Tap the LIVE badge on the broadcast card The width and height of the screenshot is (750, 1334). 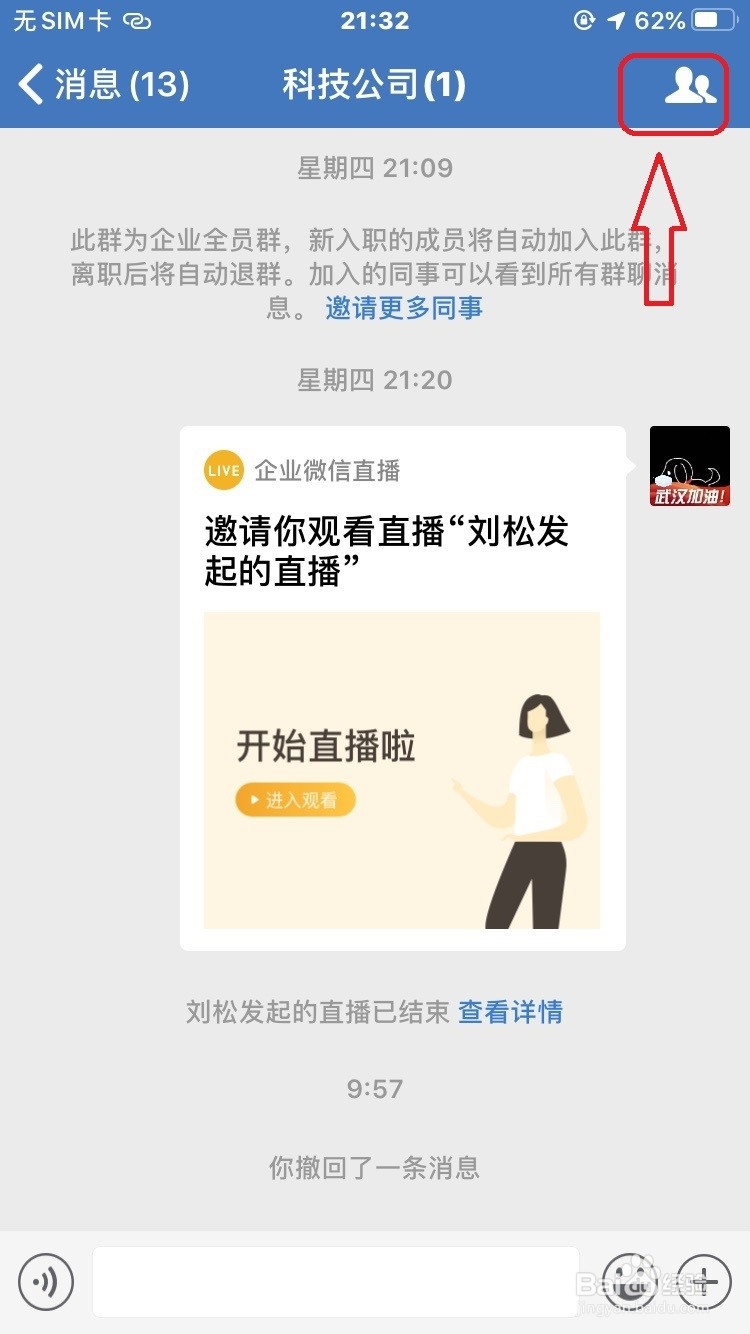pos(223,470)
